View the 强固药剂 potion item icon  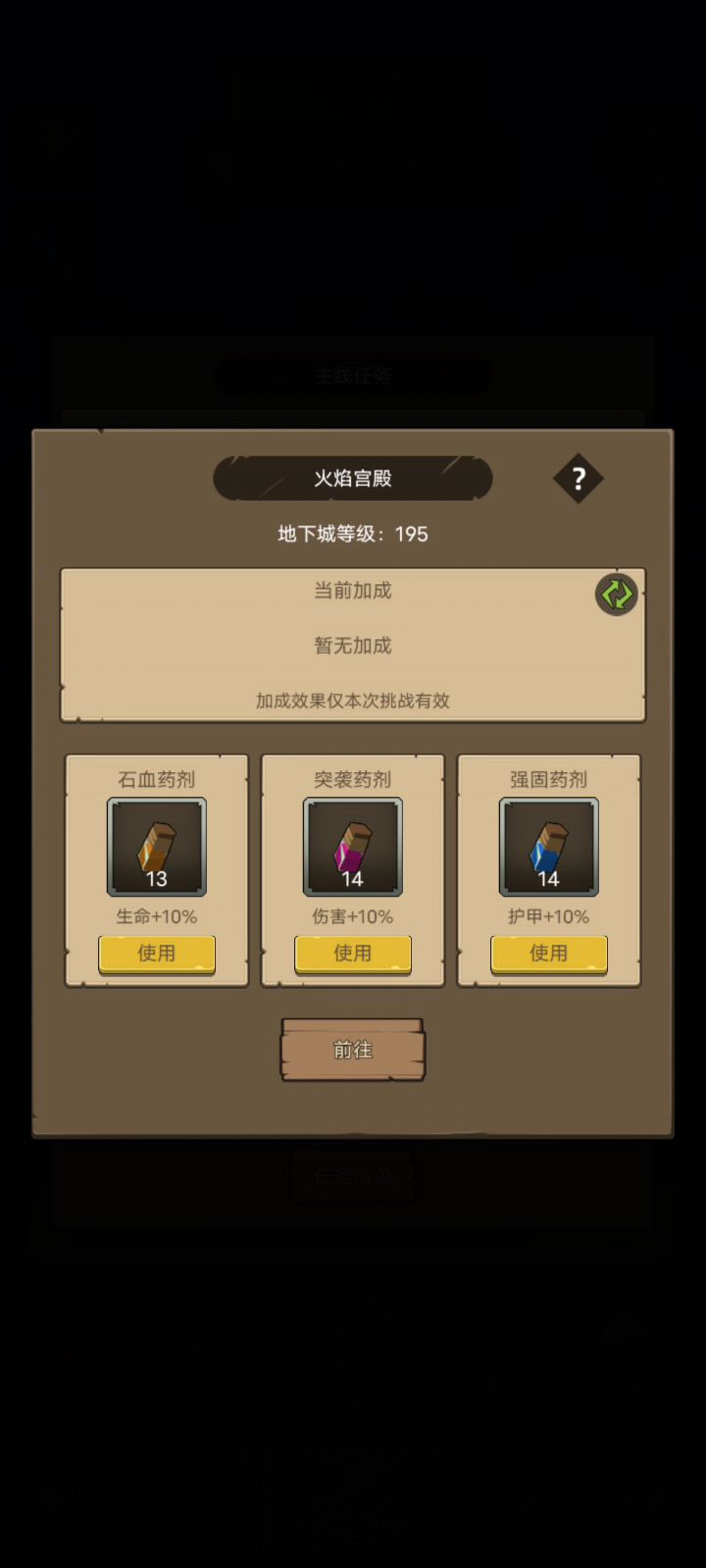pyautogui.click(x=549, y=847)
